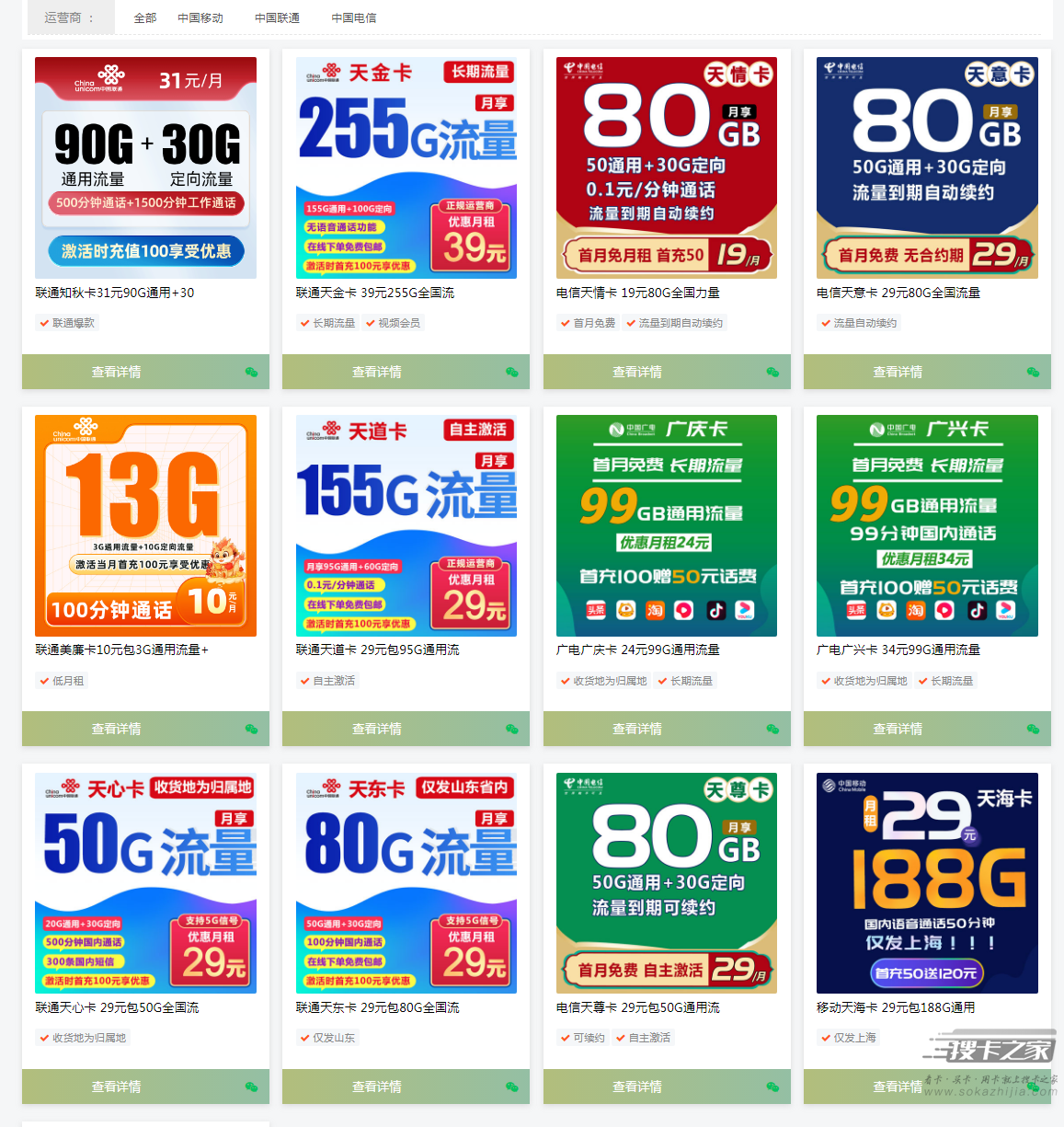View details for 广电广庆卡 24元99G

pos(637,729)
